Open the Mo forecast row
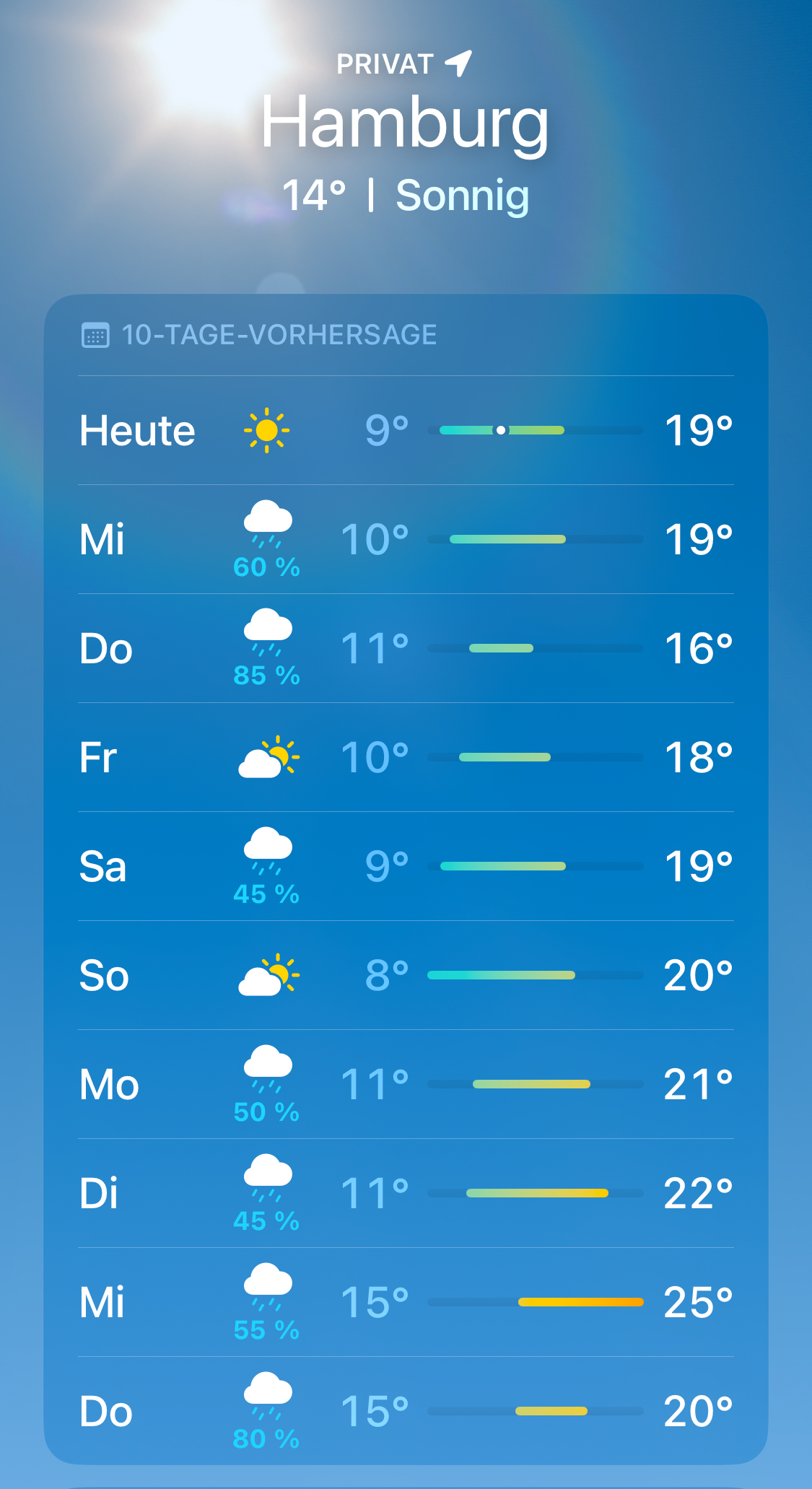812x1489 pixels. coord(406,1084)
